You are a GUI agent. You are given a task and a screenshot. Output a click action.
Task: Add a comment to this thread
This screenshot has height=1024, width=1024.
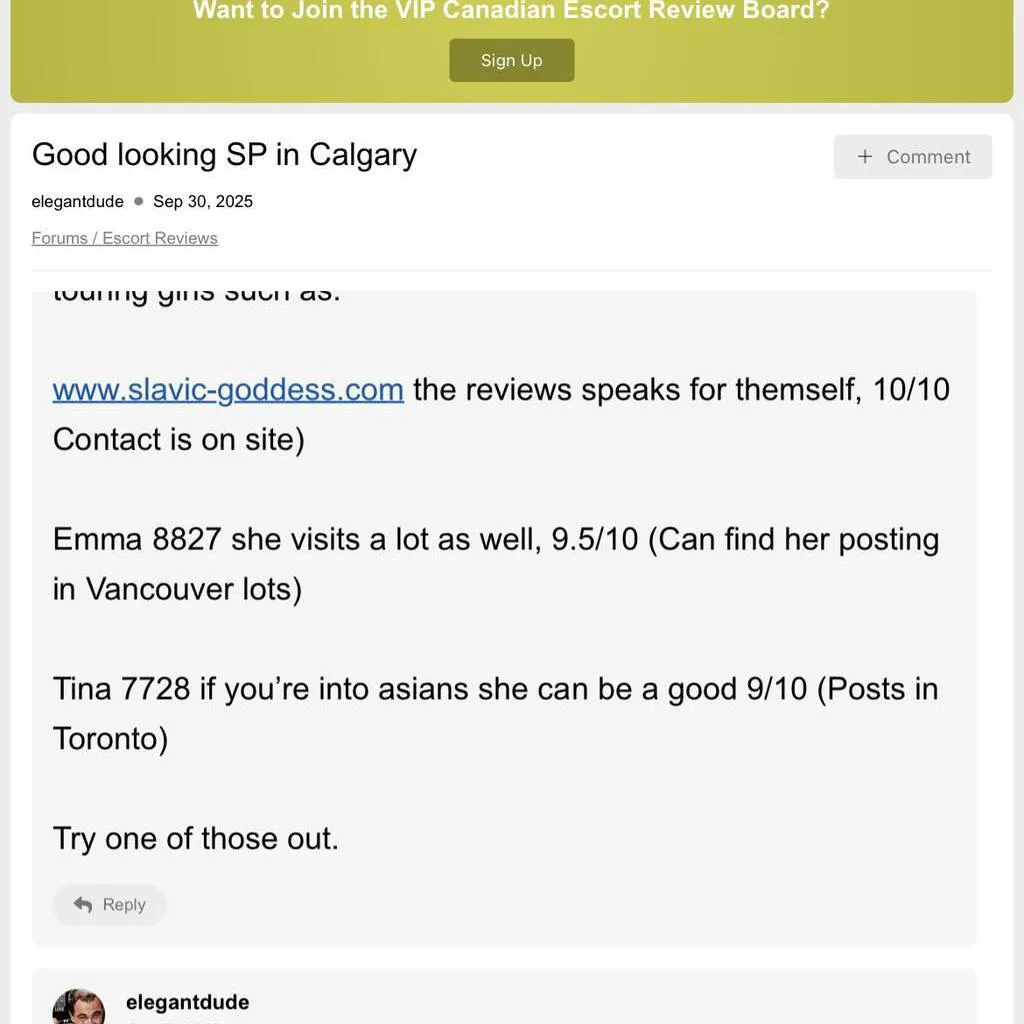click(x=912, y=157)
